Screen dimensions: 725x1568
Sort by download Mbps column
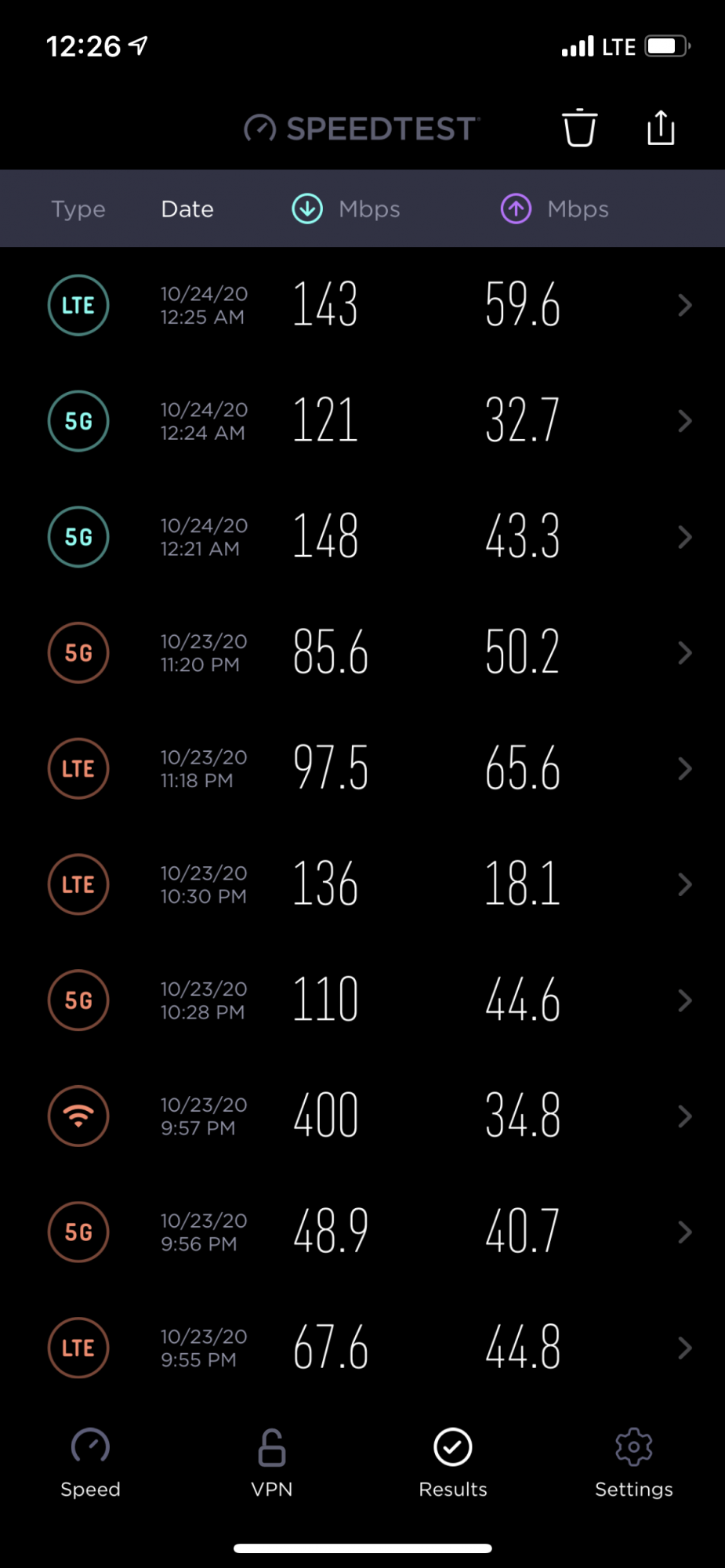tap(346, 209)
